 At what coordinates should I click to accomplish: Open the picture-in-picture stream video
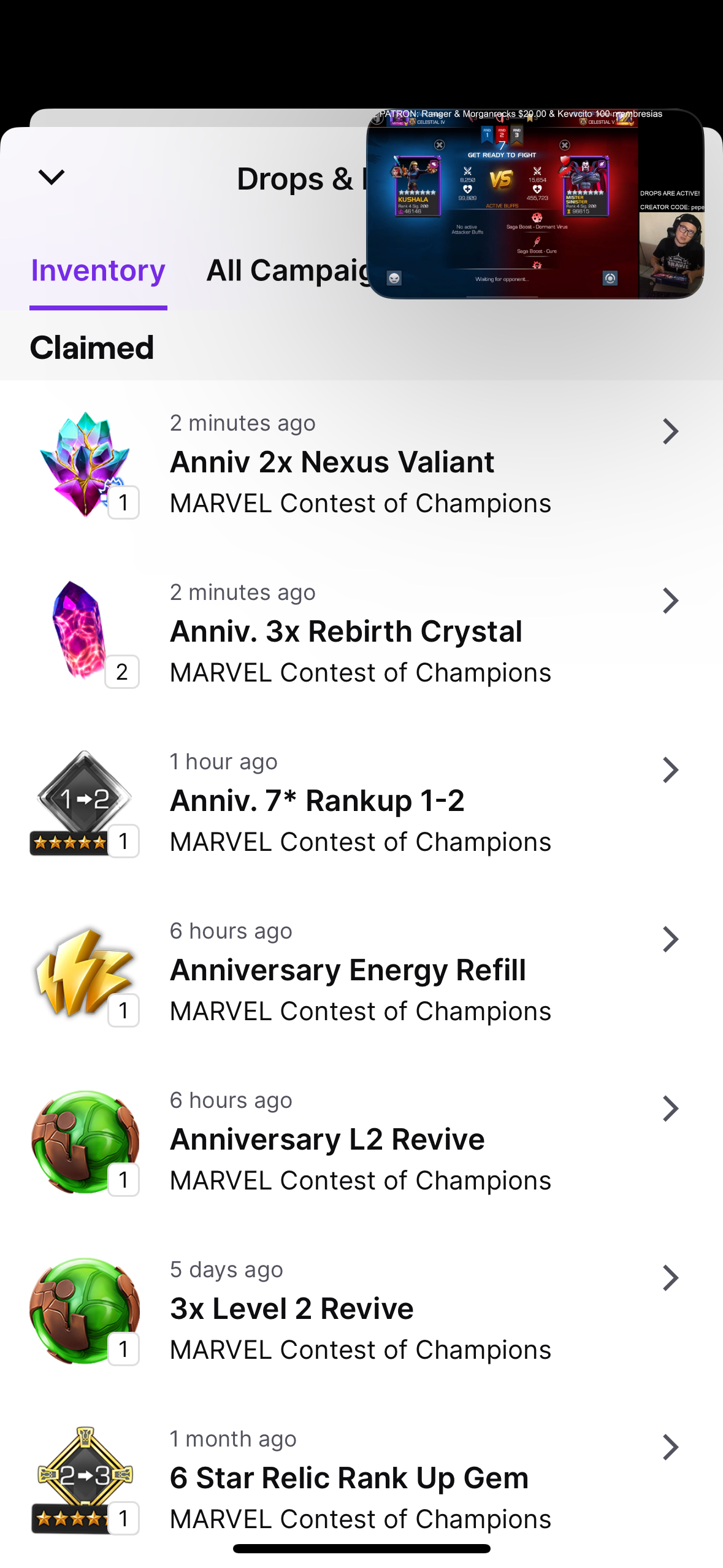(x=535, y=204)
